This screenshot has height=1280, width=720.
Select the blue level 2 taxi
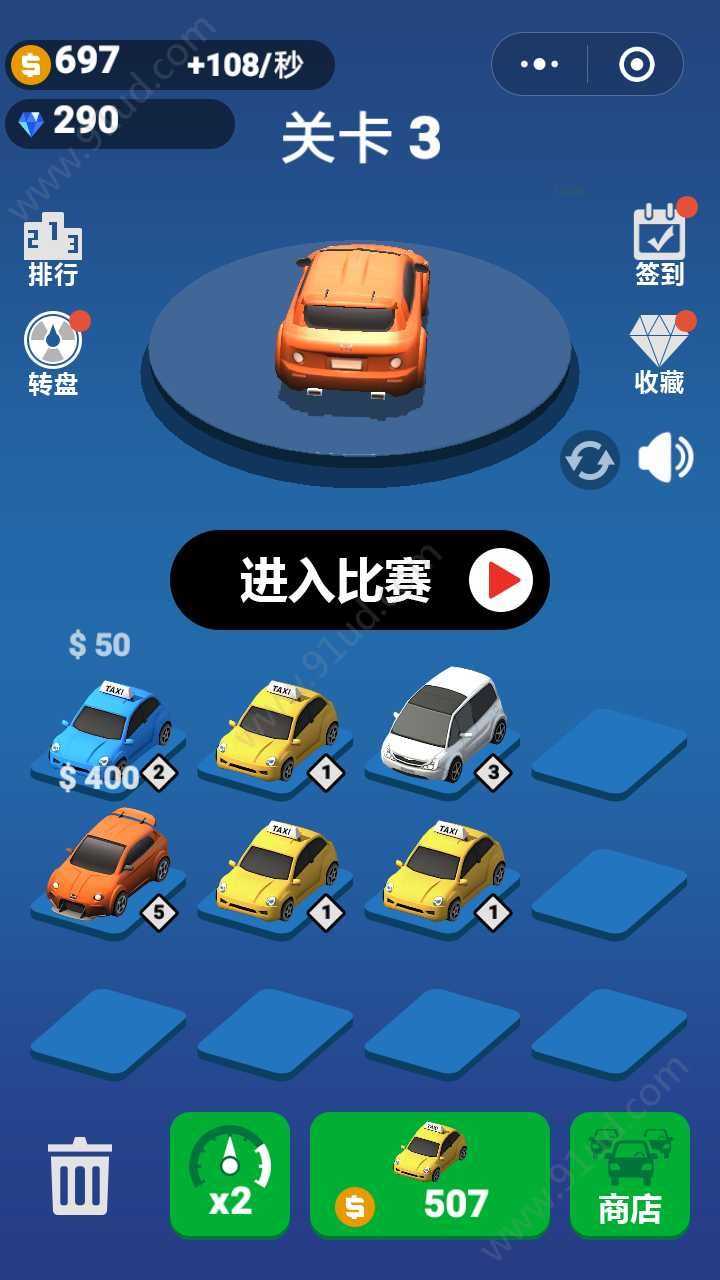point(110,726)
